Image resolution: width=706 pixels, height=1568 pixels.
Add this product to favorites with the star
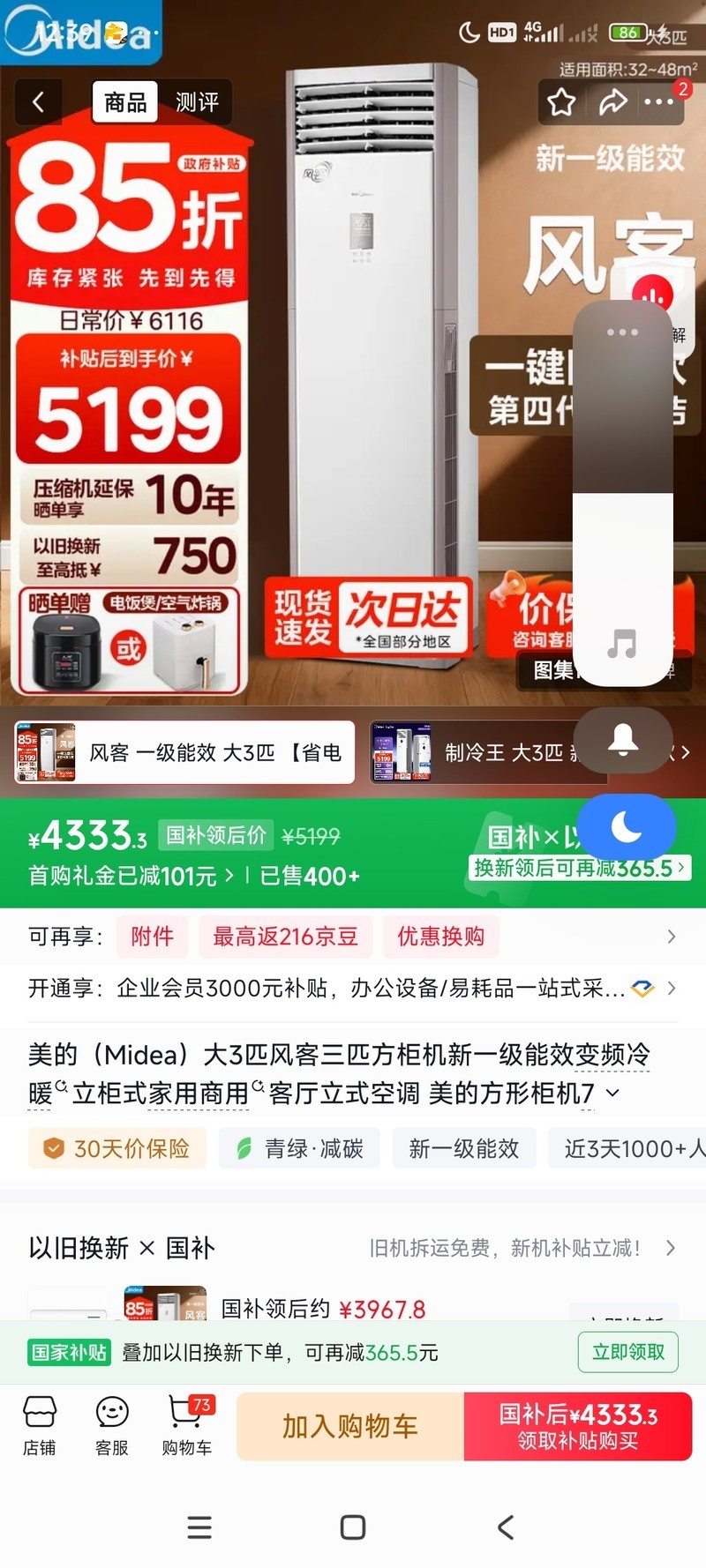click(561, 102)
